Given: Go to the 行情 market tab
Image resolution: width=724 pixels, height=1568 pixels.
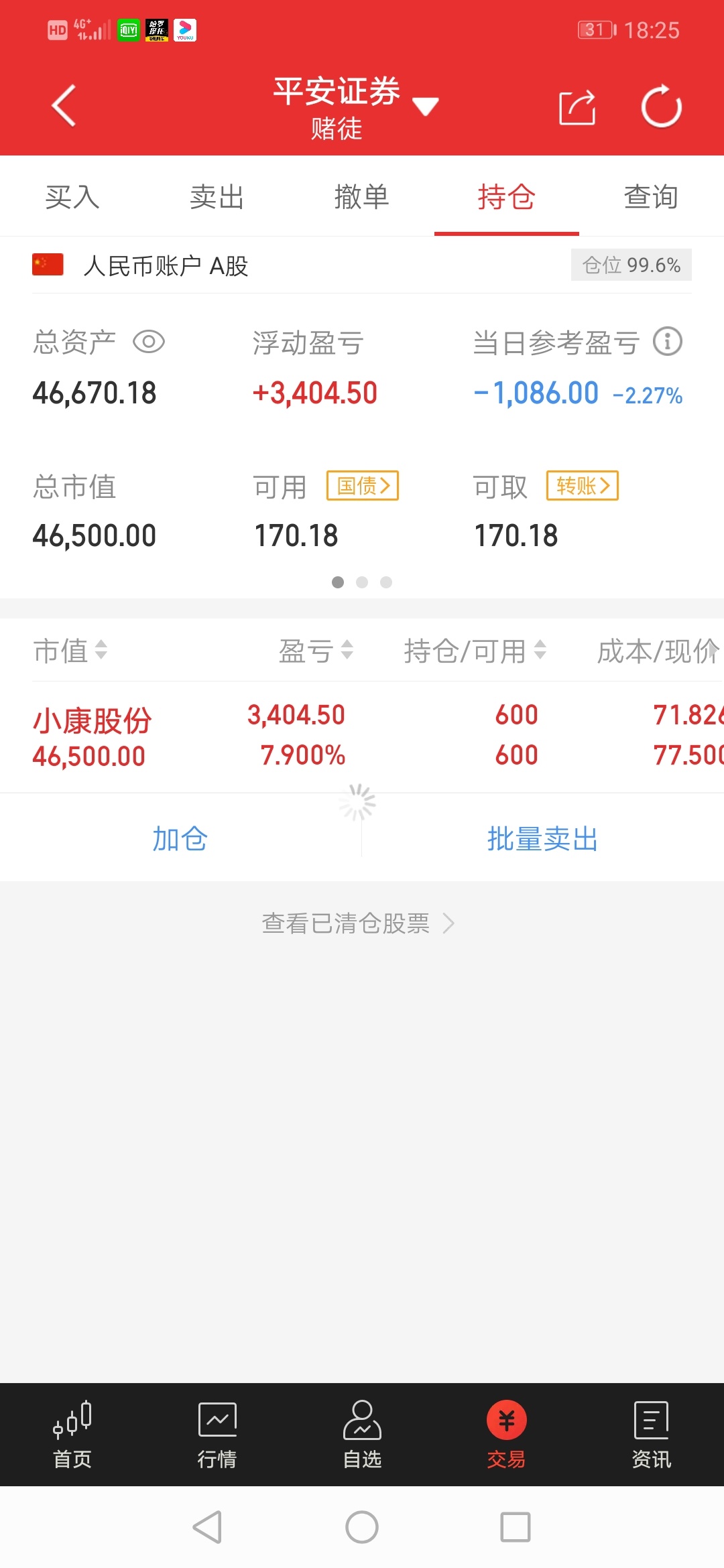Looking at the screenshot, I should 217,1435.
